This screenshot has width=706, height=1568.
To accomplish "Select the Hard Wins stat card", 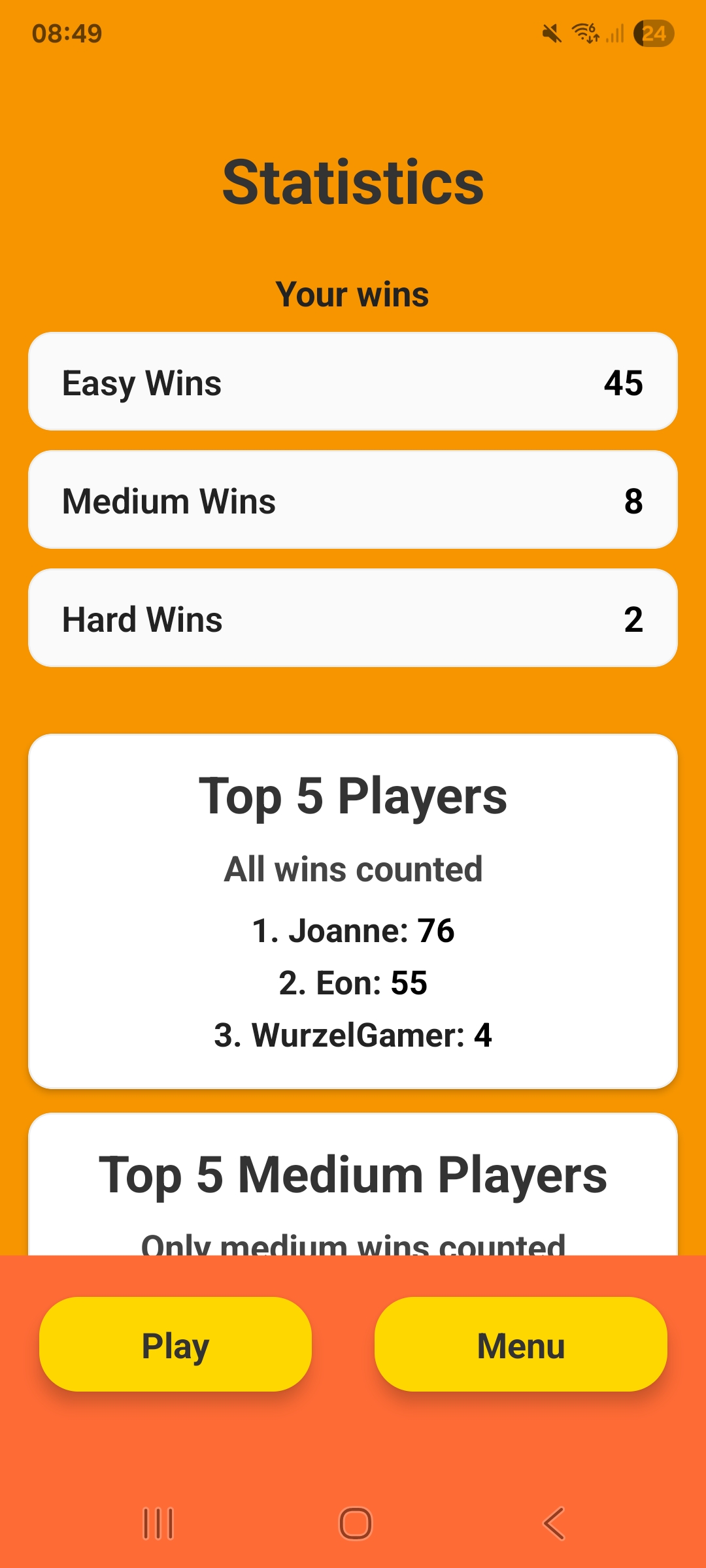I will (x=353, y=618).
